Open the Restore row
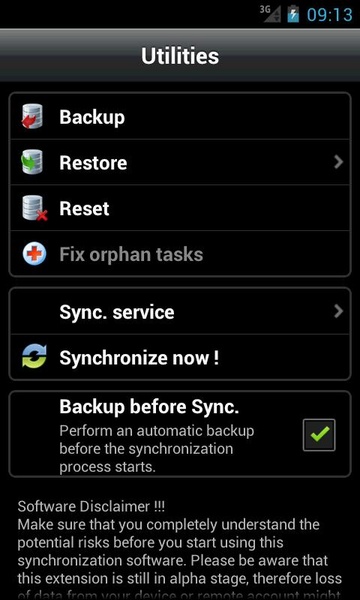This screenshot has height=600, width=360. click(x=180, y=162)
